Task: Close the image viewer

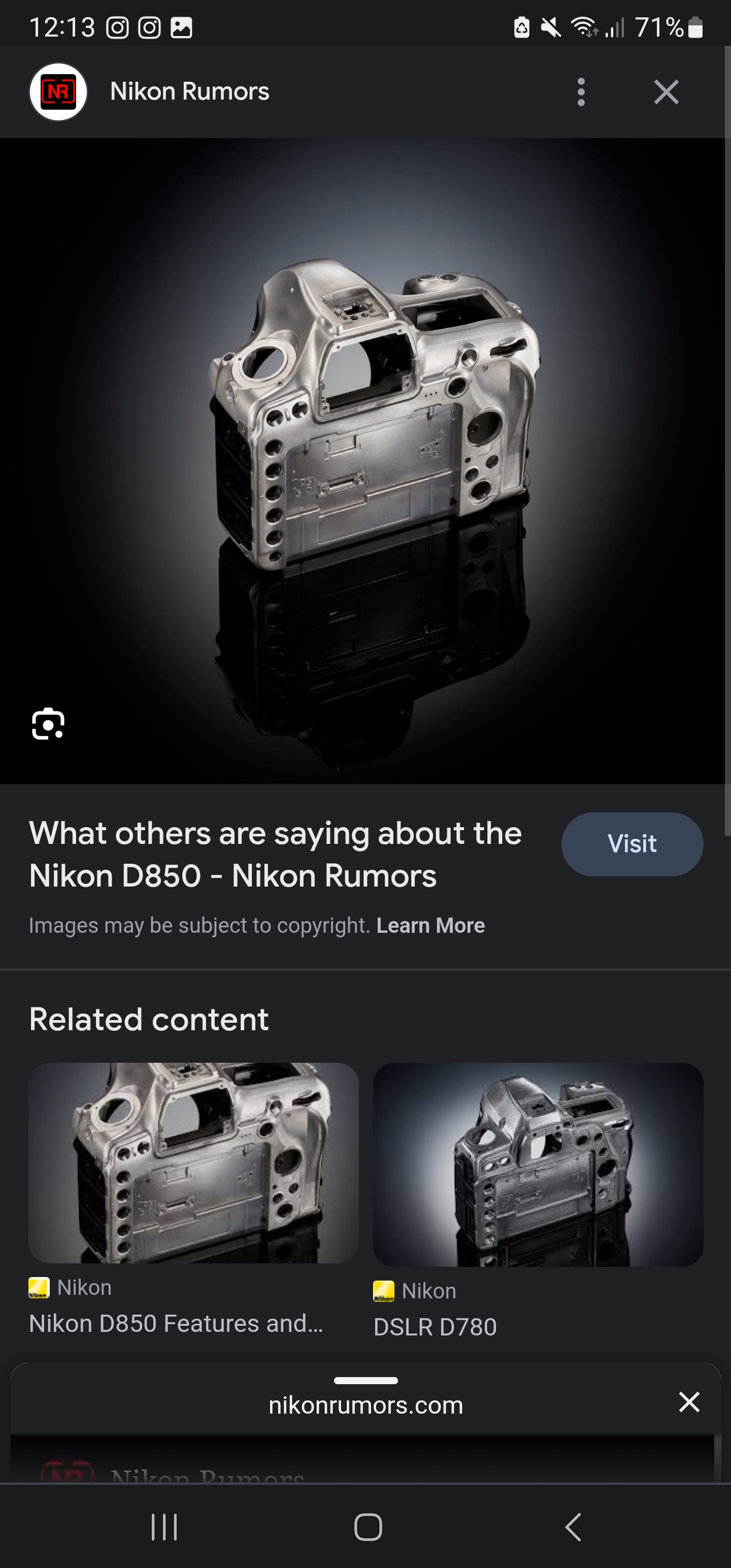Action: coord(666,92)
